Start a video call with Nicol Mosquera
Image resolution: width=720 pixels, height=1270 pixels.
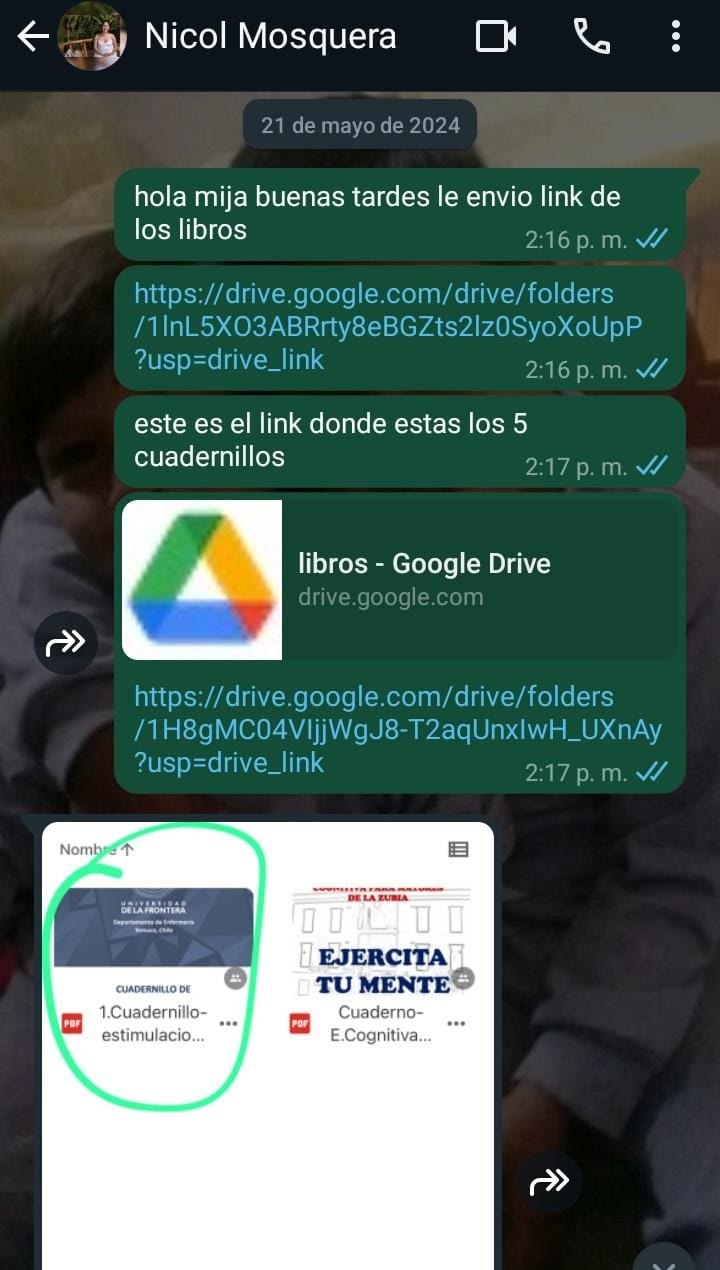point(496,37)
